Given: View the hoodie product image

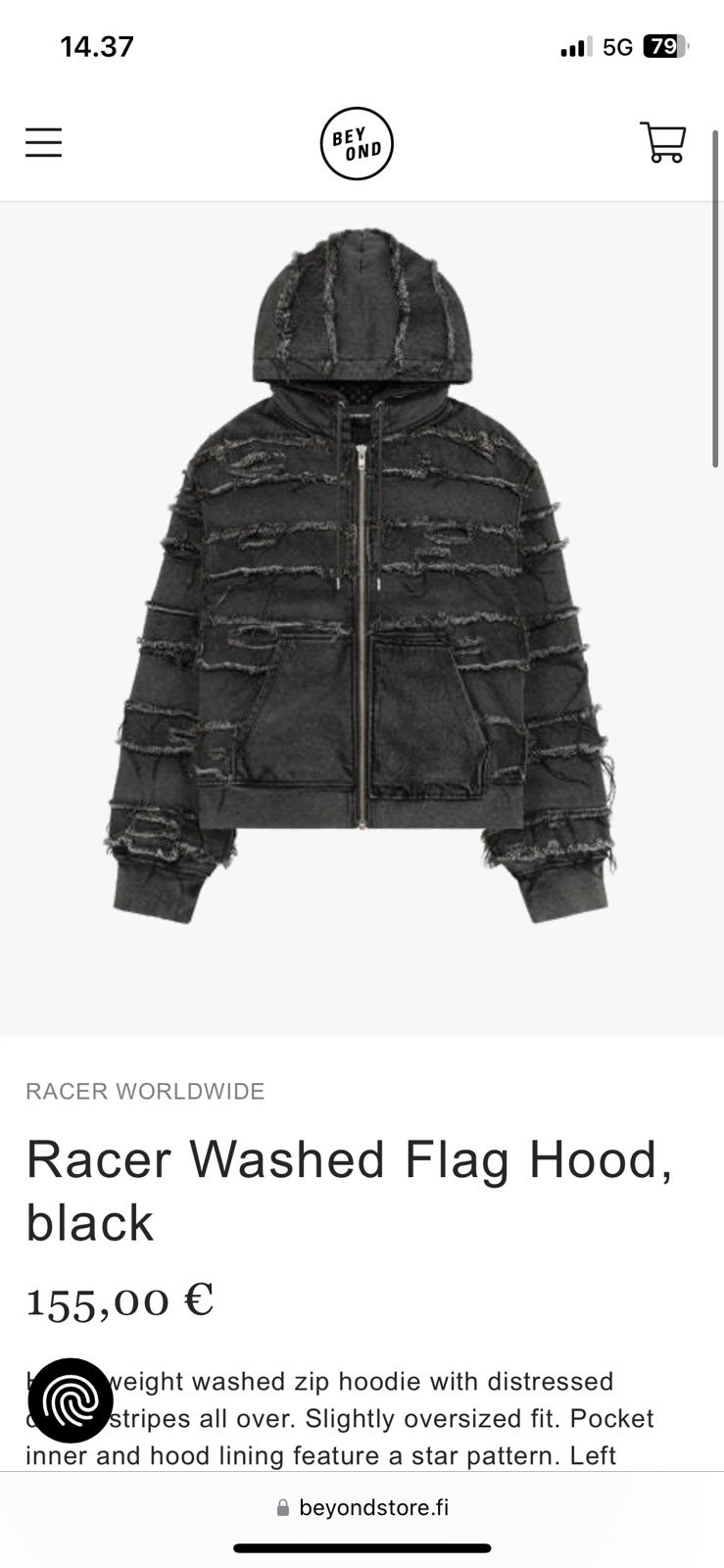Looking at the screenshot, I should pyautogui.click(x=362, y=578).
